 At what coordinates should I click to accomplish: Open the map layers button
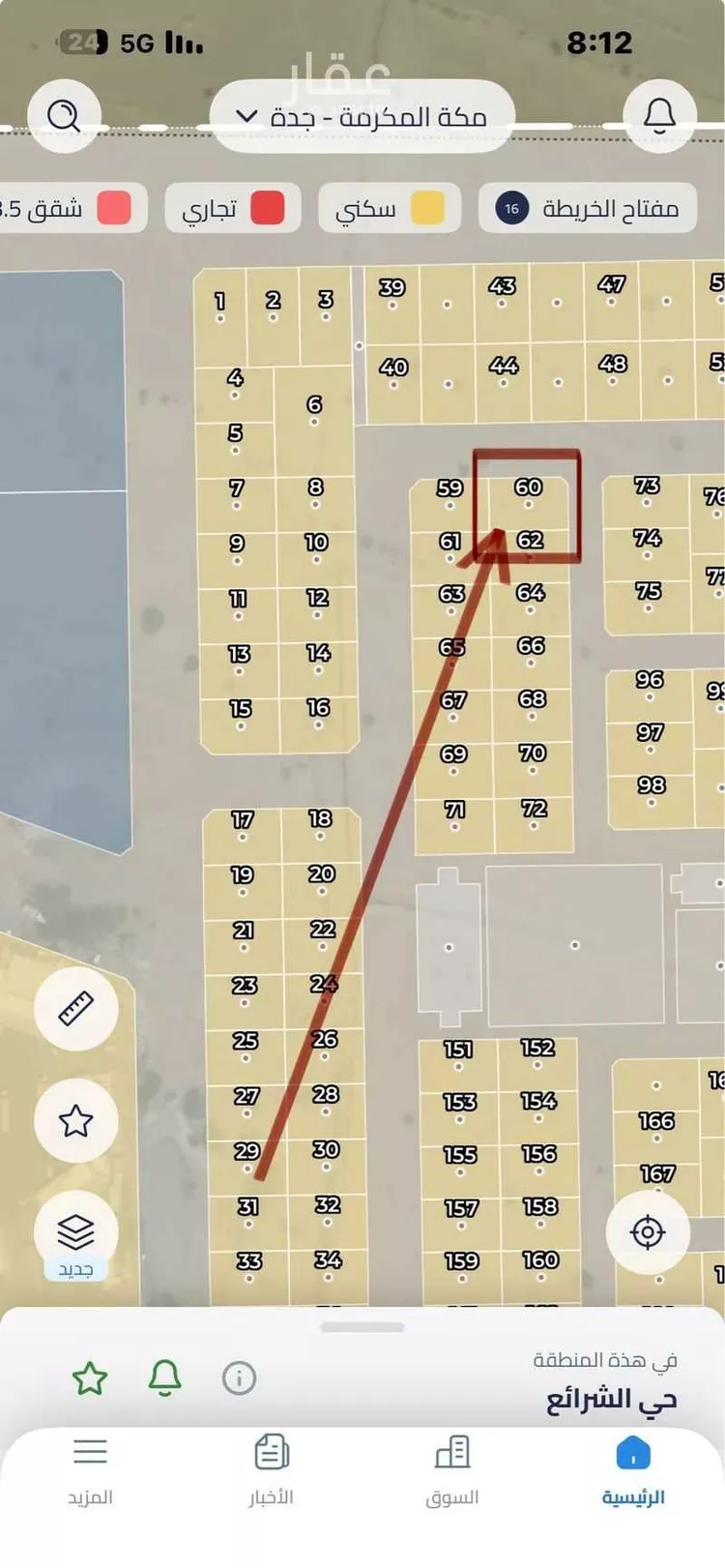click(75, 1232)
